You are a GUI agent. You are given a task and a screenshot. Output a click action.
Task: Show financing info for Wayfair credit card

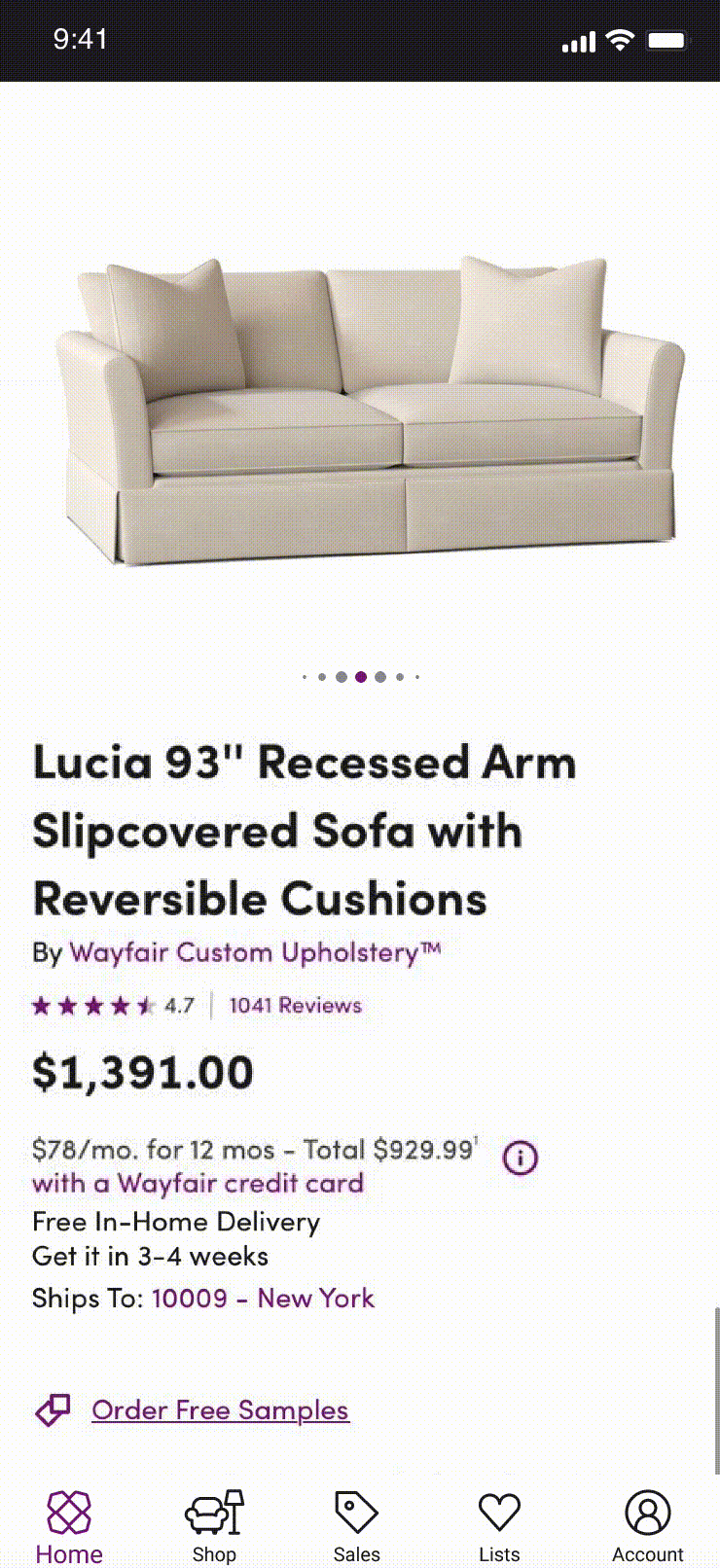521,1158
